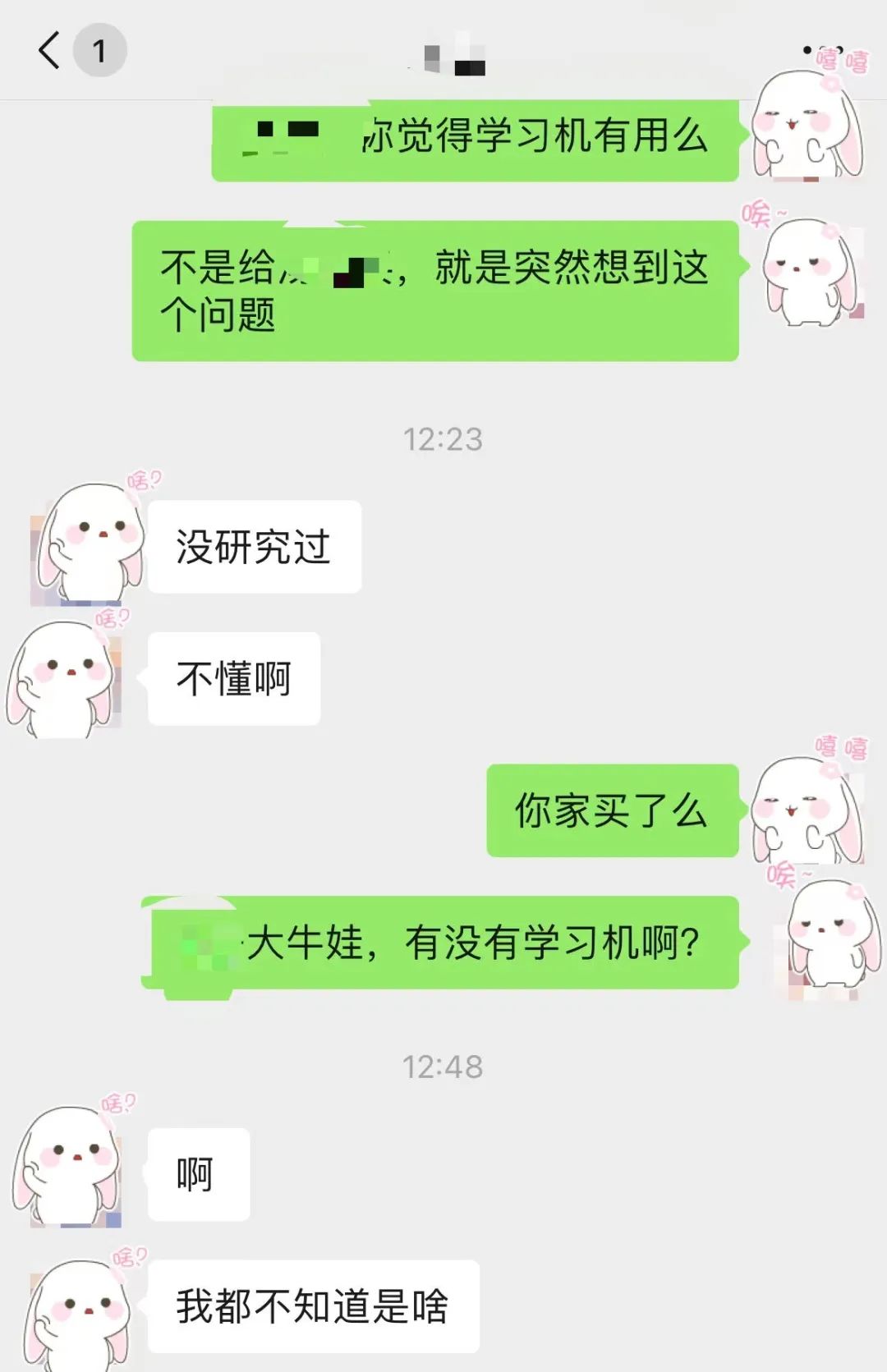Open sender's avatar beside "没研究过"
This screenshot has width=887, height=1372.
click(88, 544)
